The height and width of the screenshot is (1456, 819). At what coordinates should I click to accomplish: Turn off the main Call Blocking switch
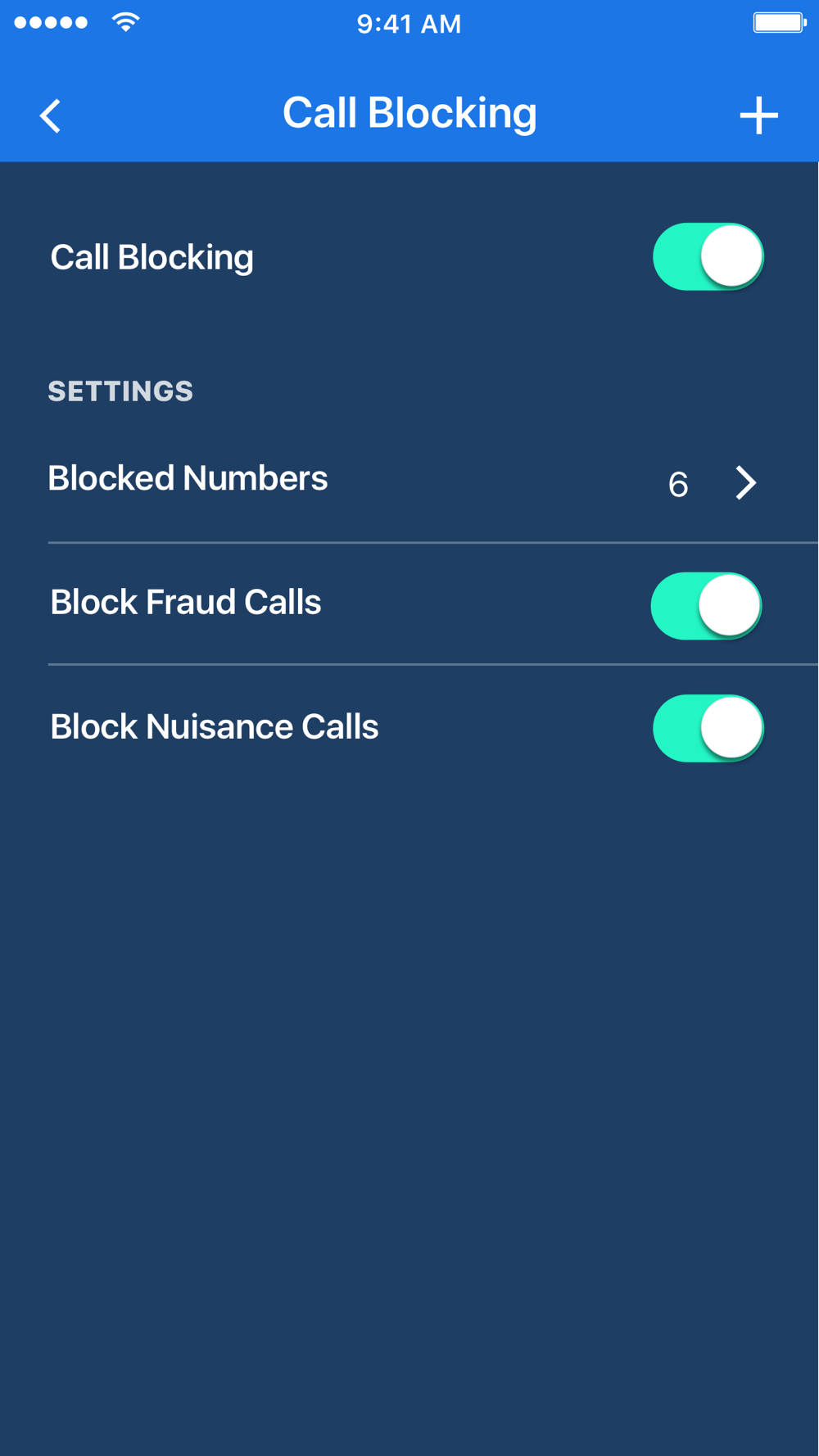pyautogui.click(x=708, y=256)
